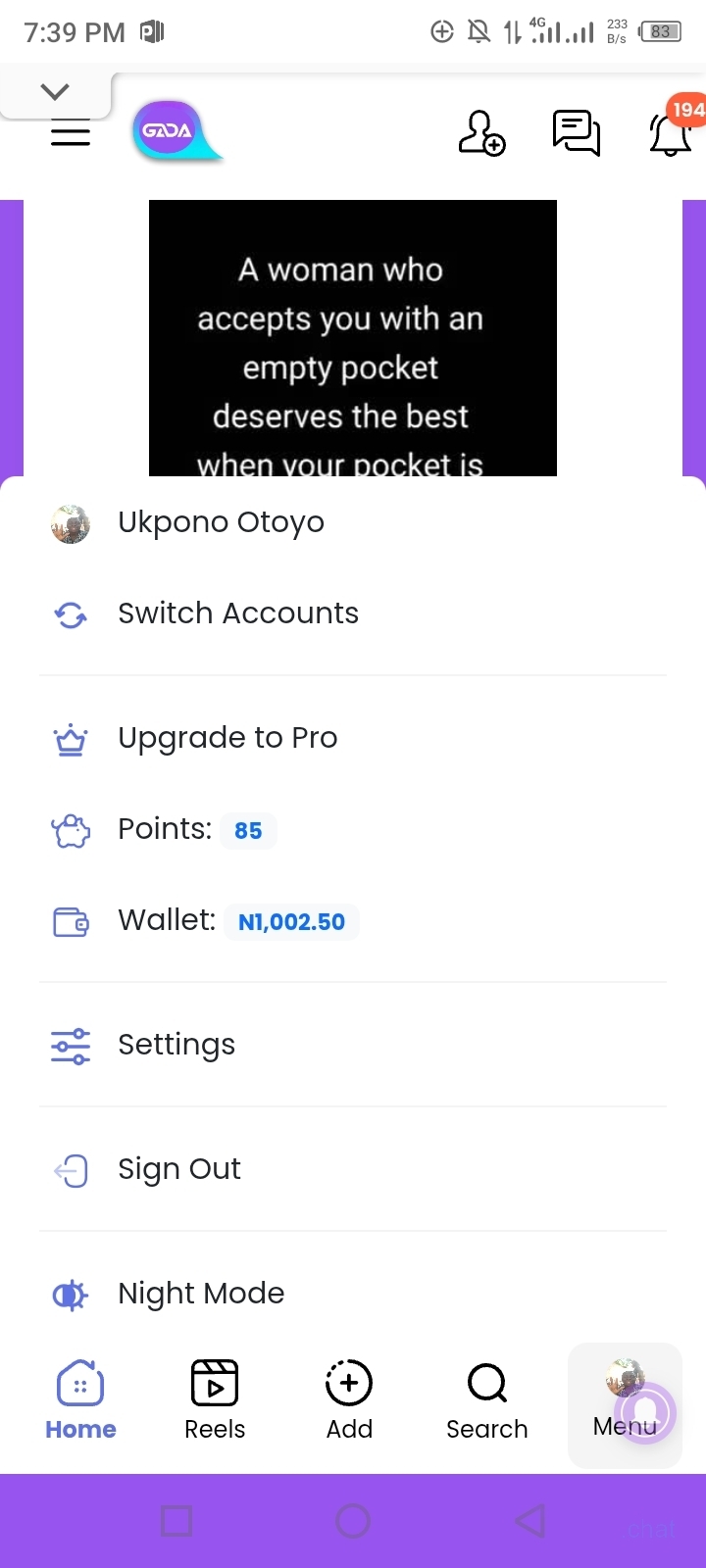The image size is (706, 1568).
Task: Open the messages icon
Action: pos(577,133)
